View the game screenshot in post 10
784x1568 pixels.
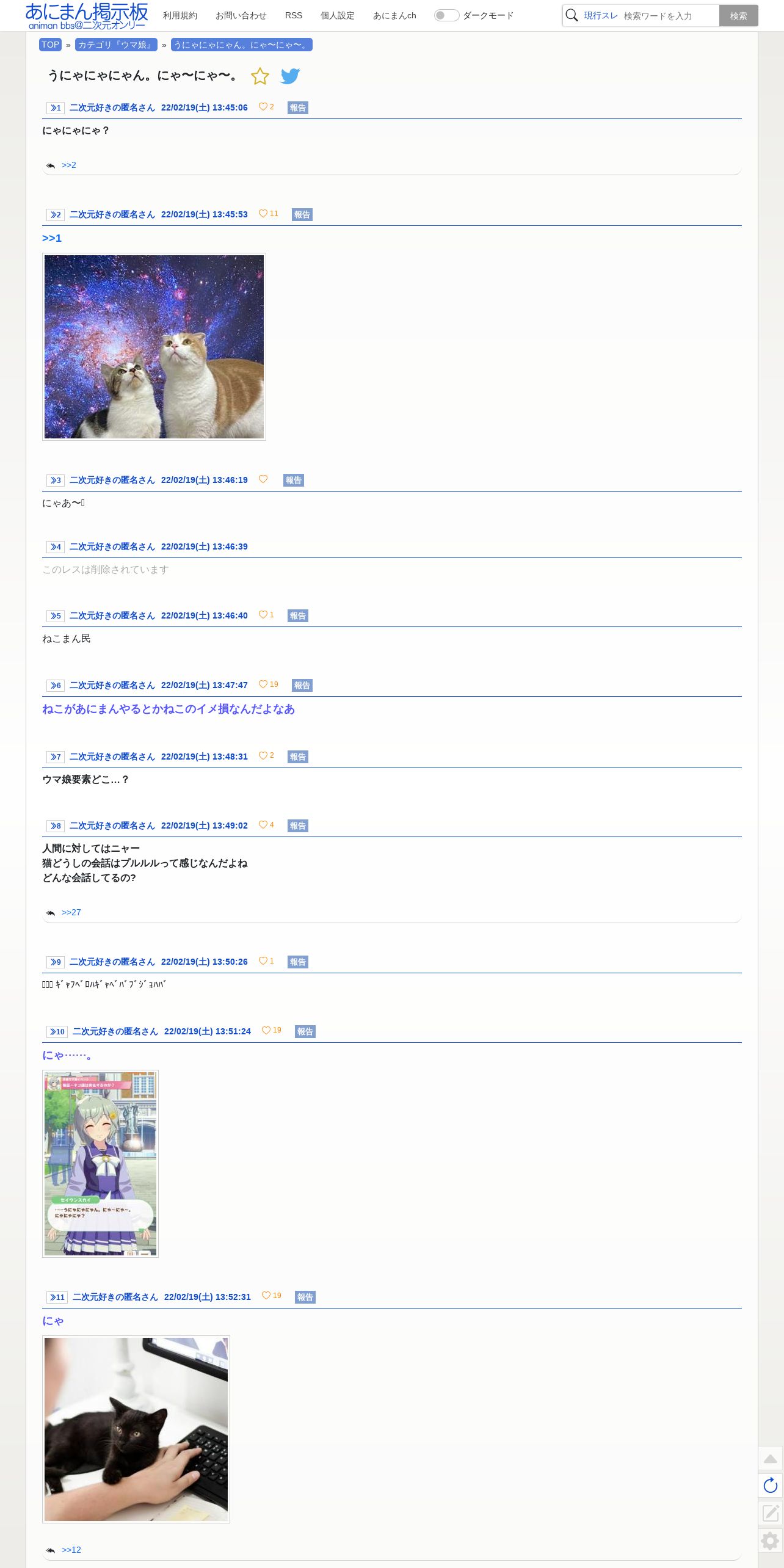pos(100,1164)
